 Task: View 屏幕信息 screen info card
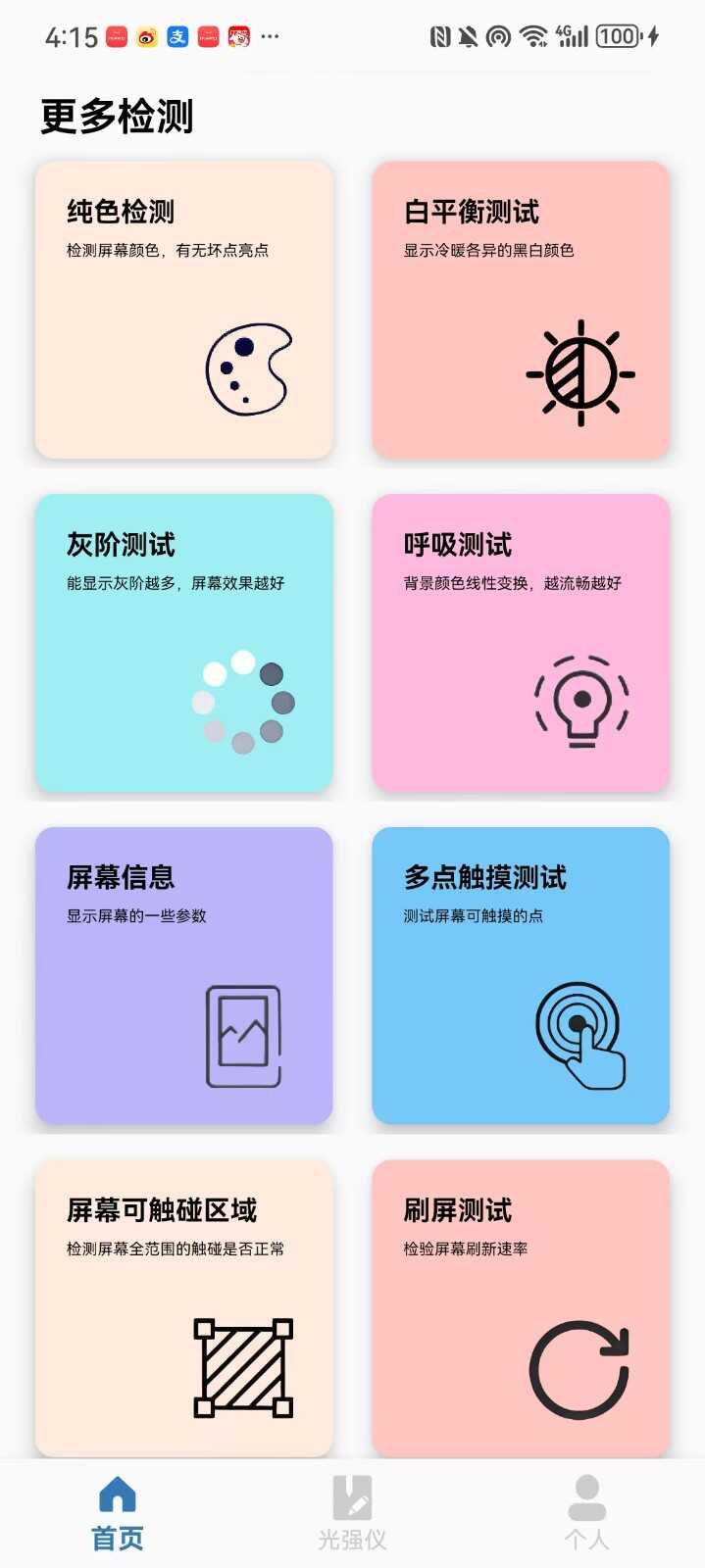coord(184,975)
